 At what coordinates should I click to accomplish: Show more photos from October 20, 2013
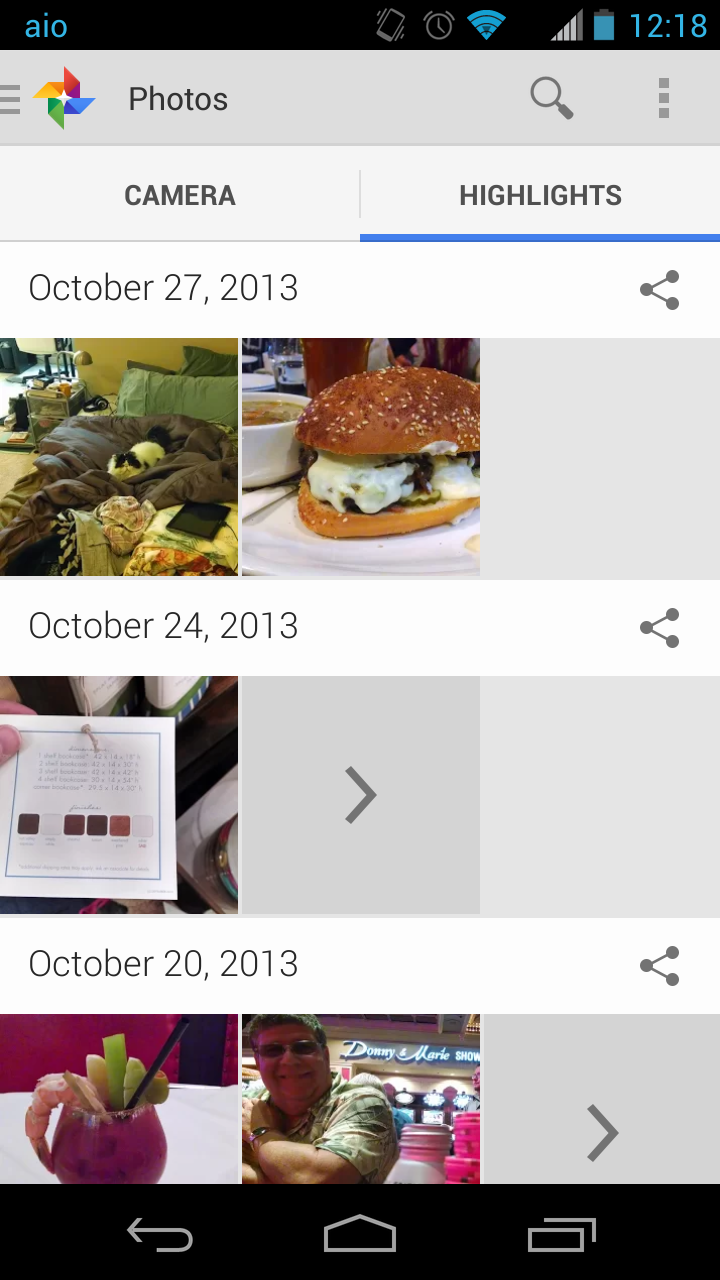click(x=602, y=1130)
